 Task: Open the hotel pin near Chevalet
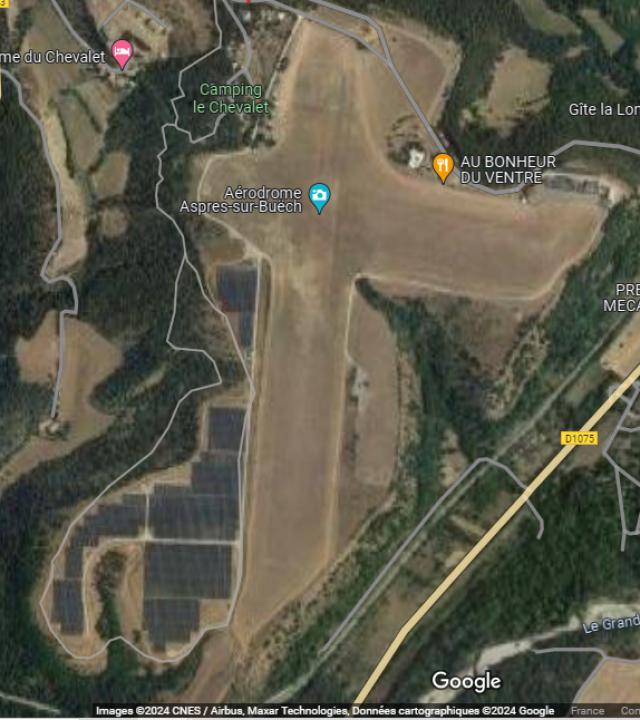pos(122,52)
